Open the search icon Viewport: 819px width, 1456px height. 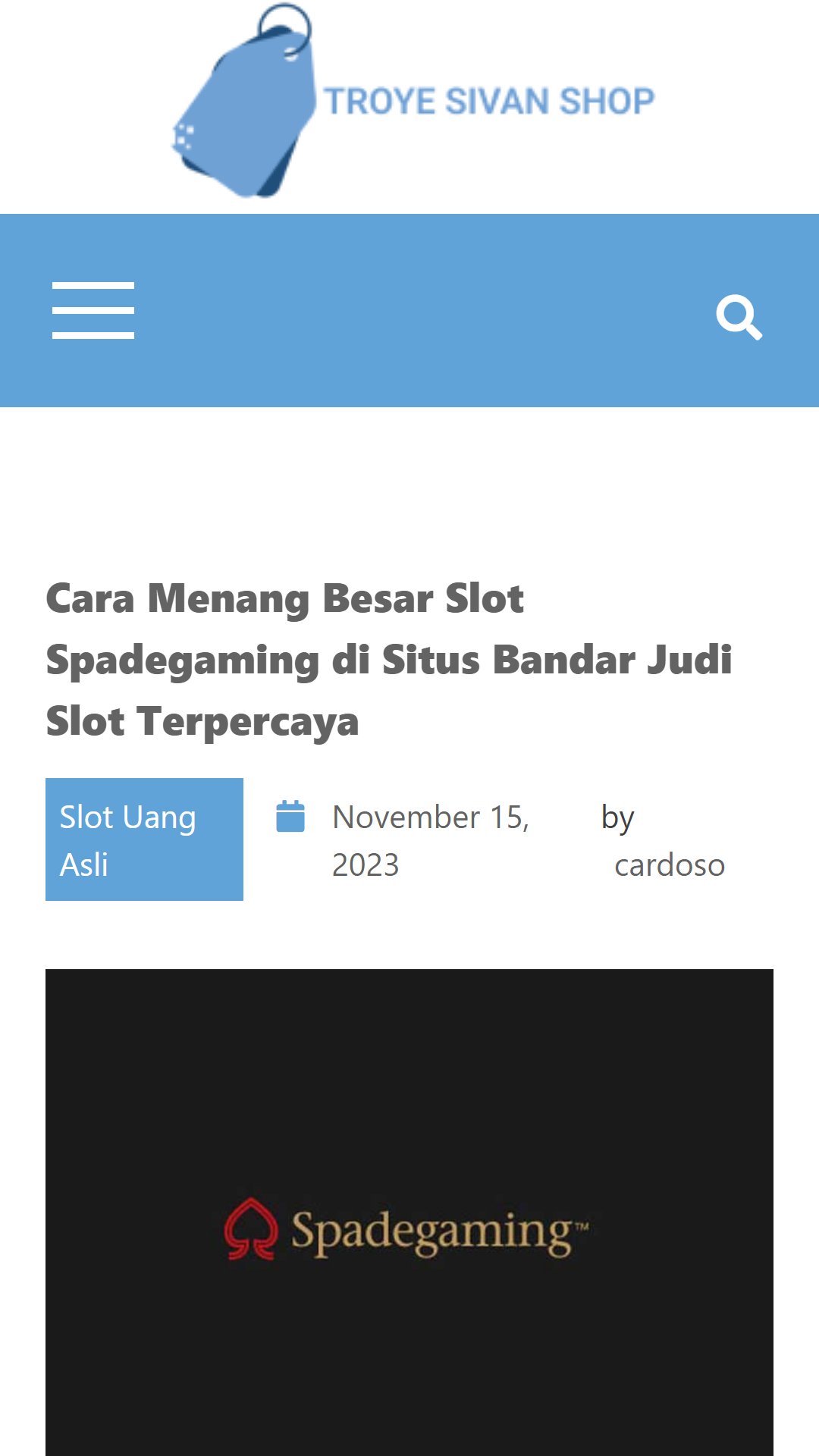739,318
